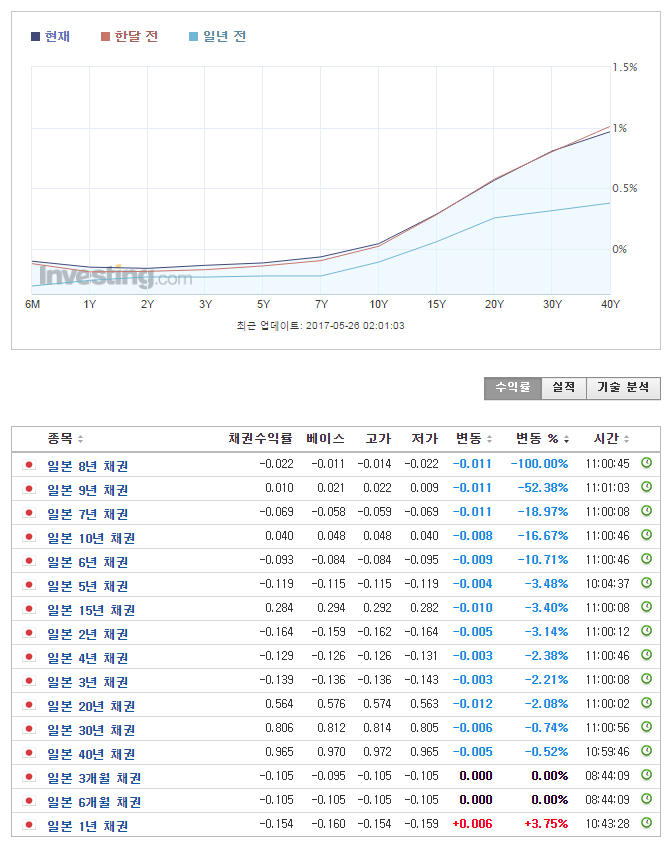Screen dimensions: 669x846
Task: Toggle the 일년 전 chart series
Action: coord(217,37)
